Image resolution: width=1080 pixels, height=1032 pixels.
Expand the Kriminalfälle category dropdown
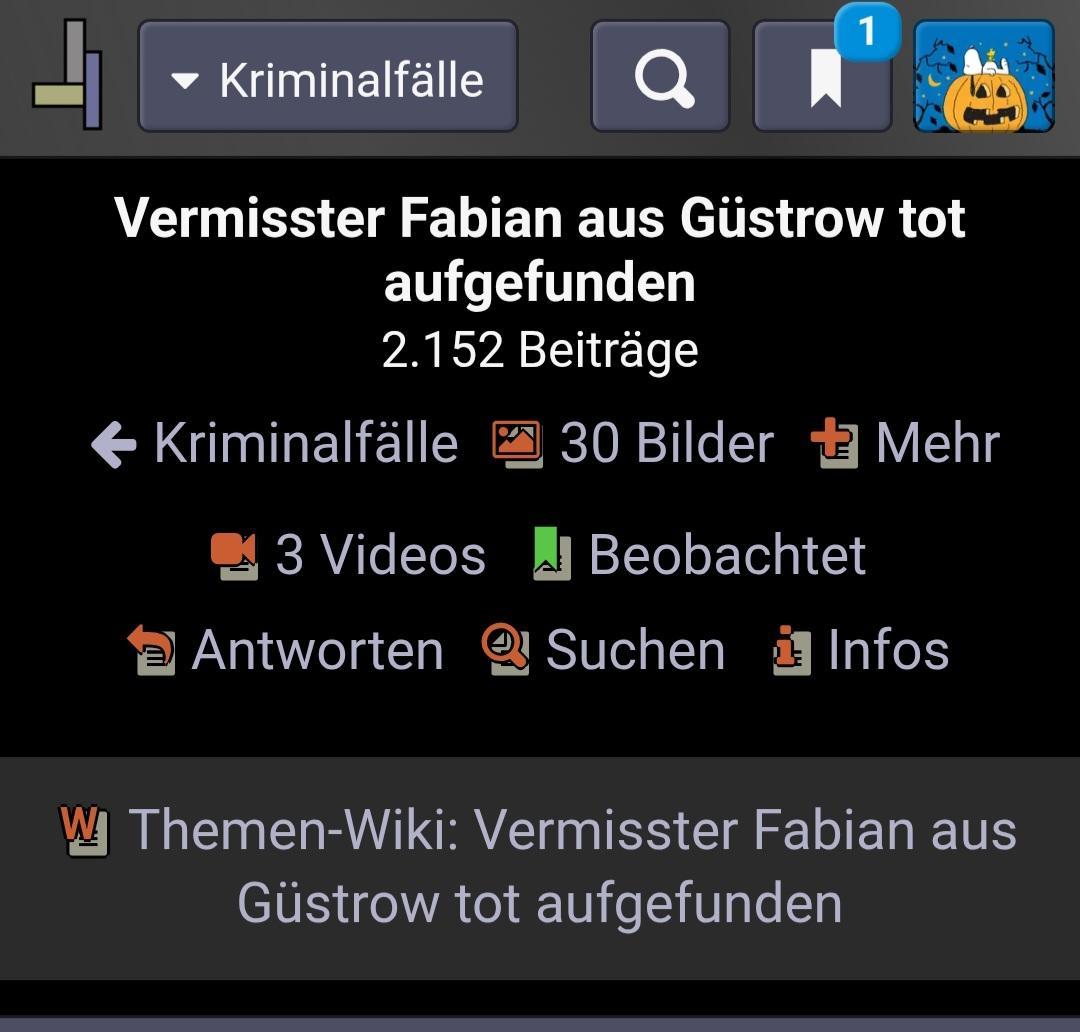[328, 78]
